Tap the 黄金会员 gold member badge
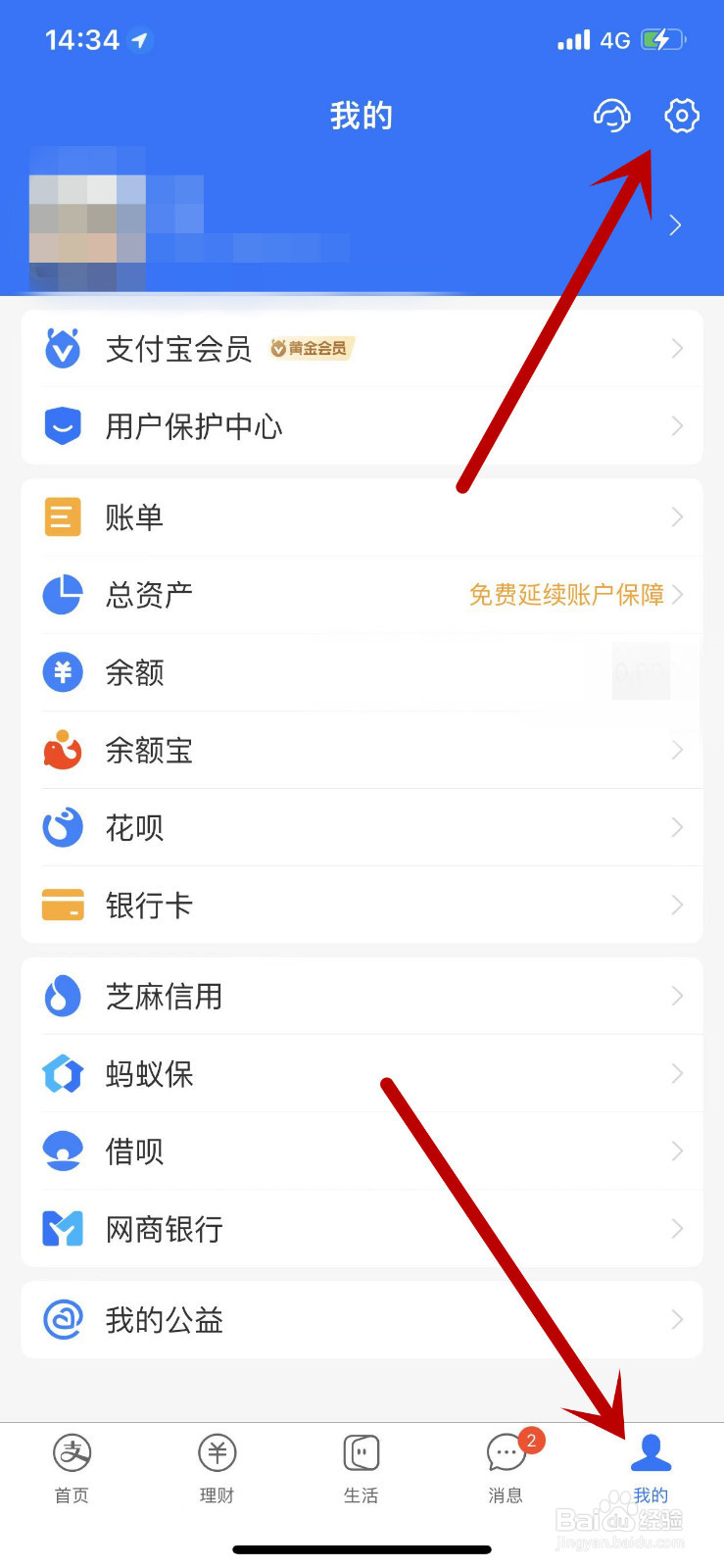The image size is (724, 1568). coord(311,348)
